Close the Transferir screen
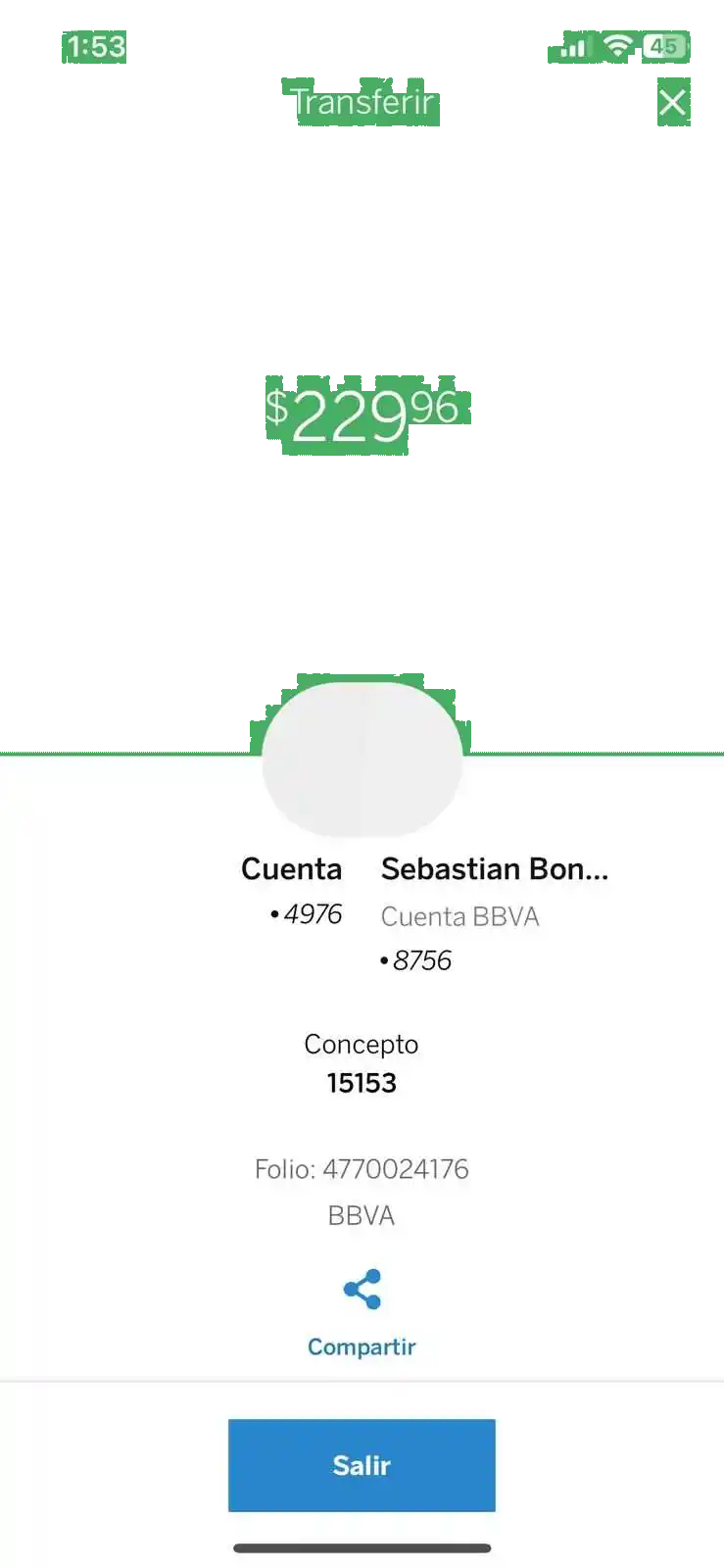The image size is (724, 1568). pos(672,102)
